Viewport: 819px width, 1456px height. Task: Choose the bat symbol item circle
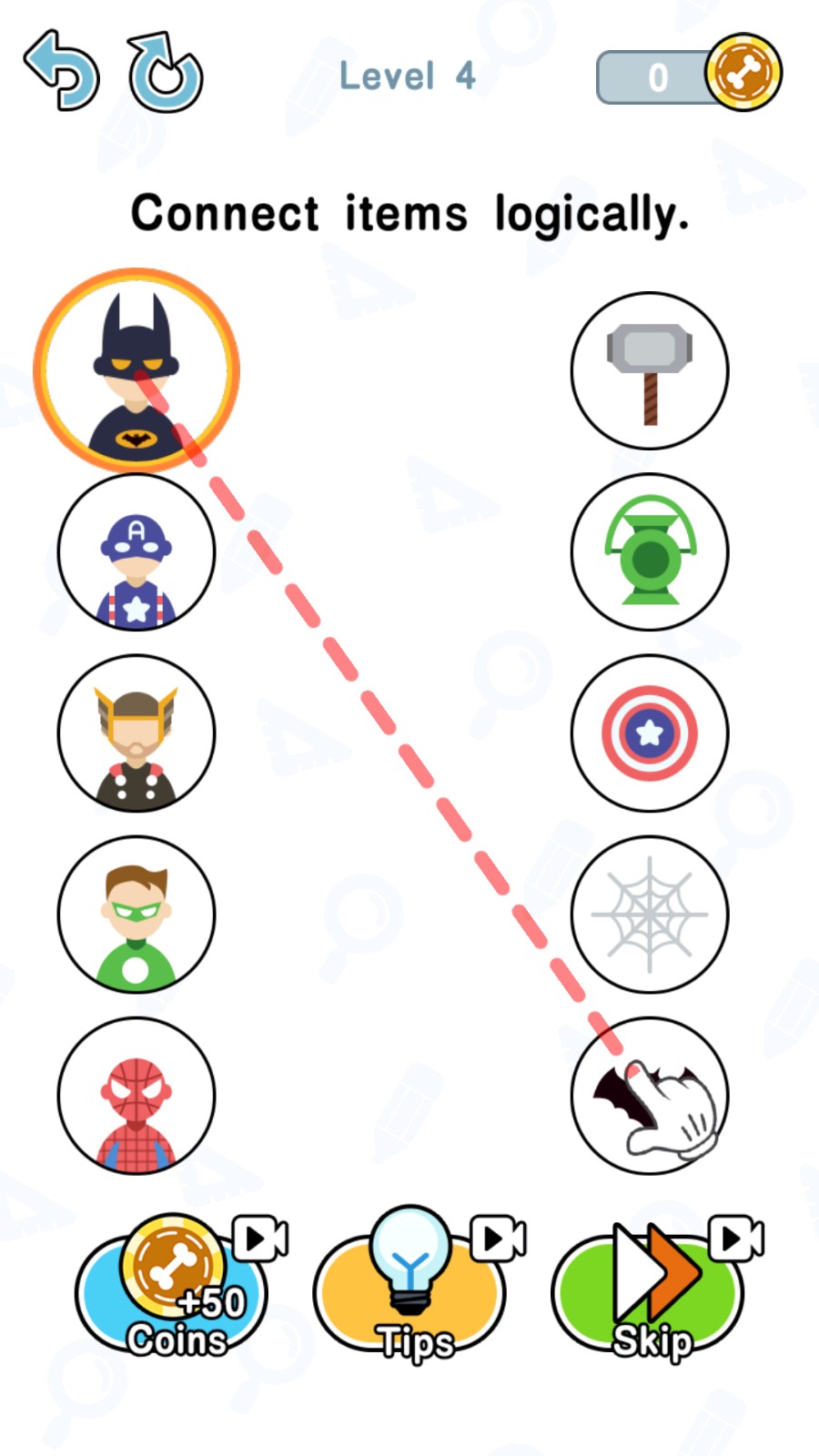tap(650, 1095)
